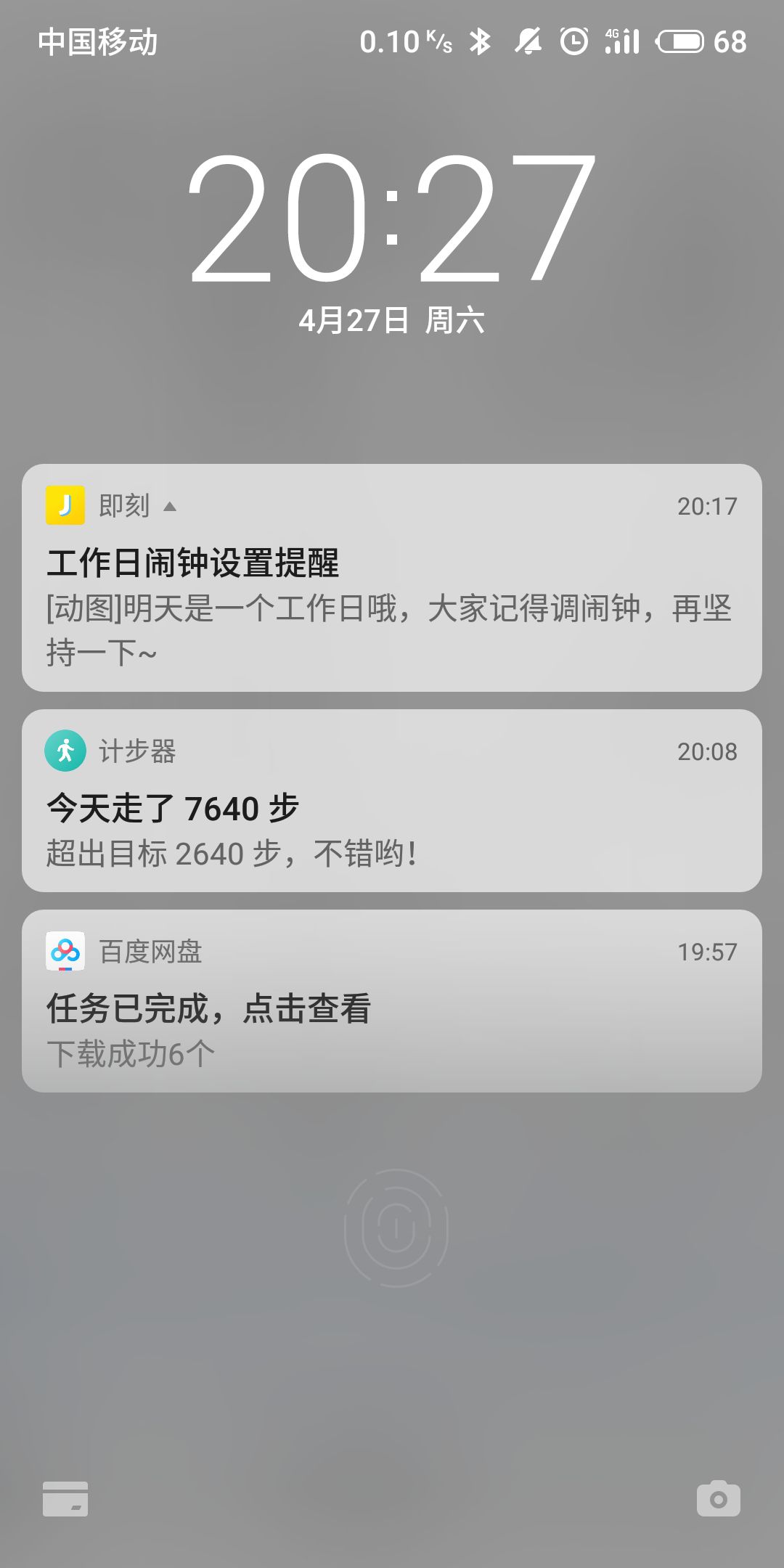Open the 即刻 workday alarm reminder notification

392,578
